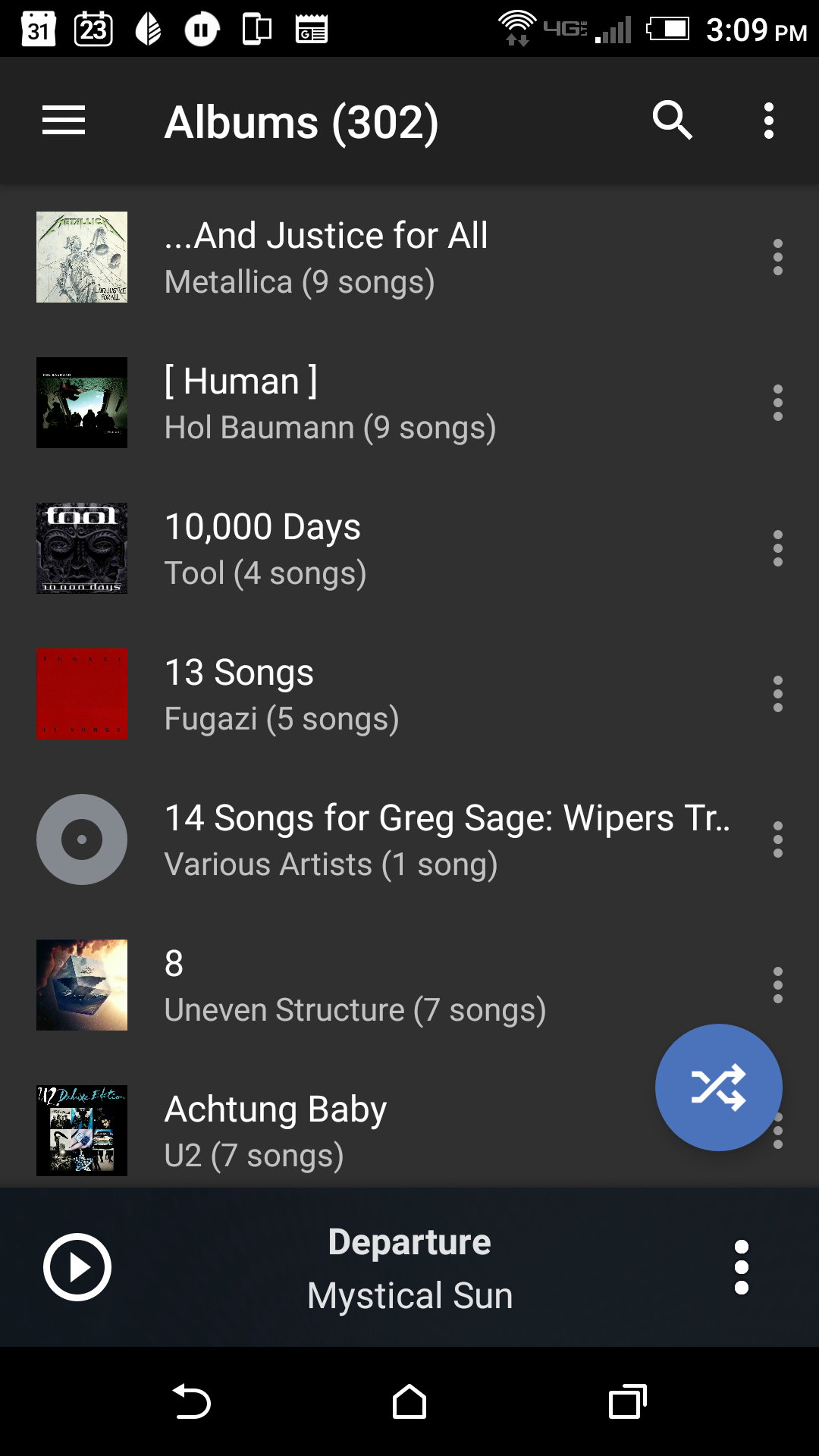Show options for the [ Human ] album
Image resolution: width=819 pixels, height=1456 pixels.
coord(777,403)
